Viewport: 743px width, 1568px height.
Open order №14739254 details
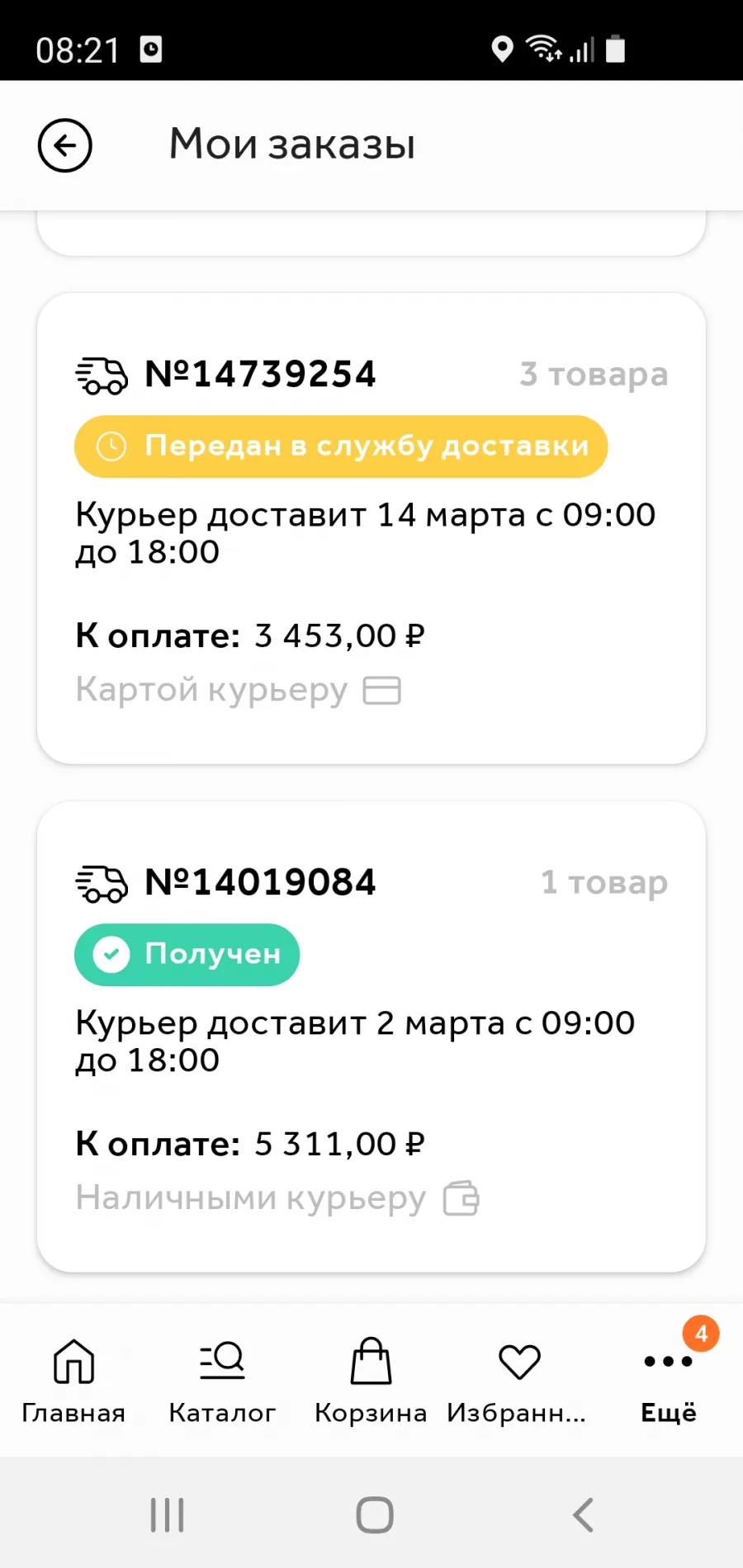pos(371,528)
